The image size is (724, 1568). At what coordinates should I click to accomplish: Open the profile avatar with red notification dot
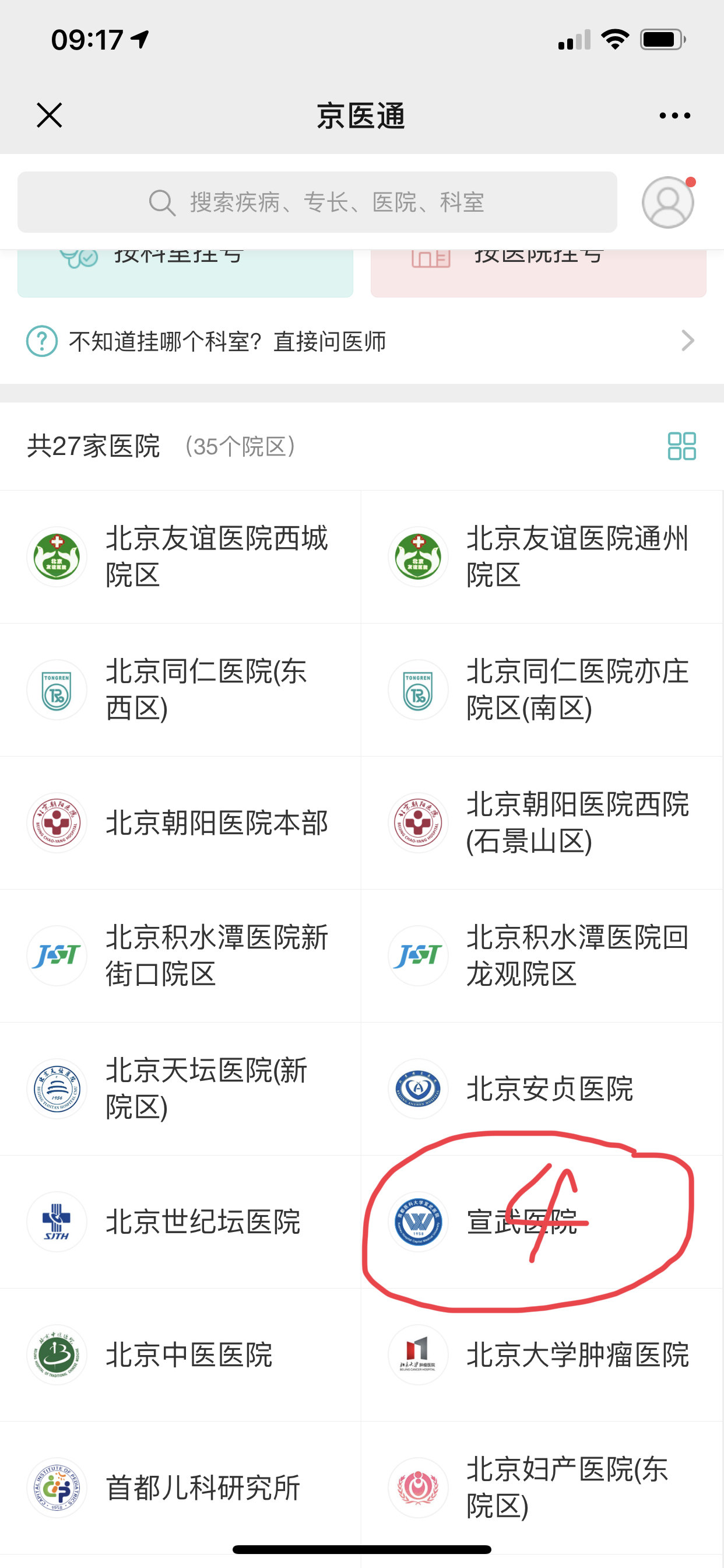(667, 201)
